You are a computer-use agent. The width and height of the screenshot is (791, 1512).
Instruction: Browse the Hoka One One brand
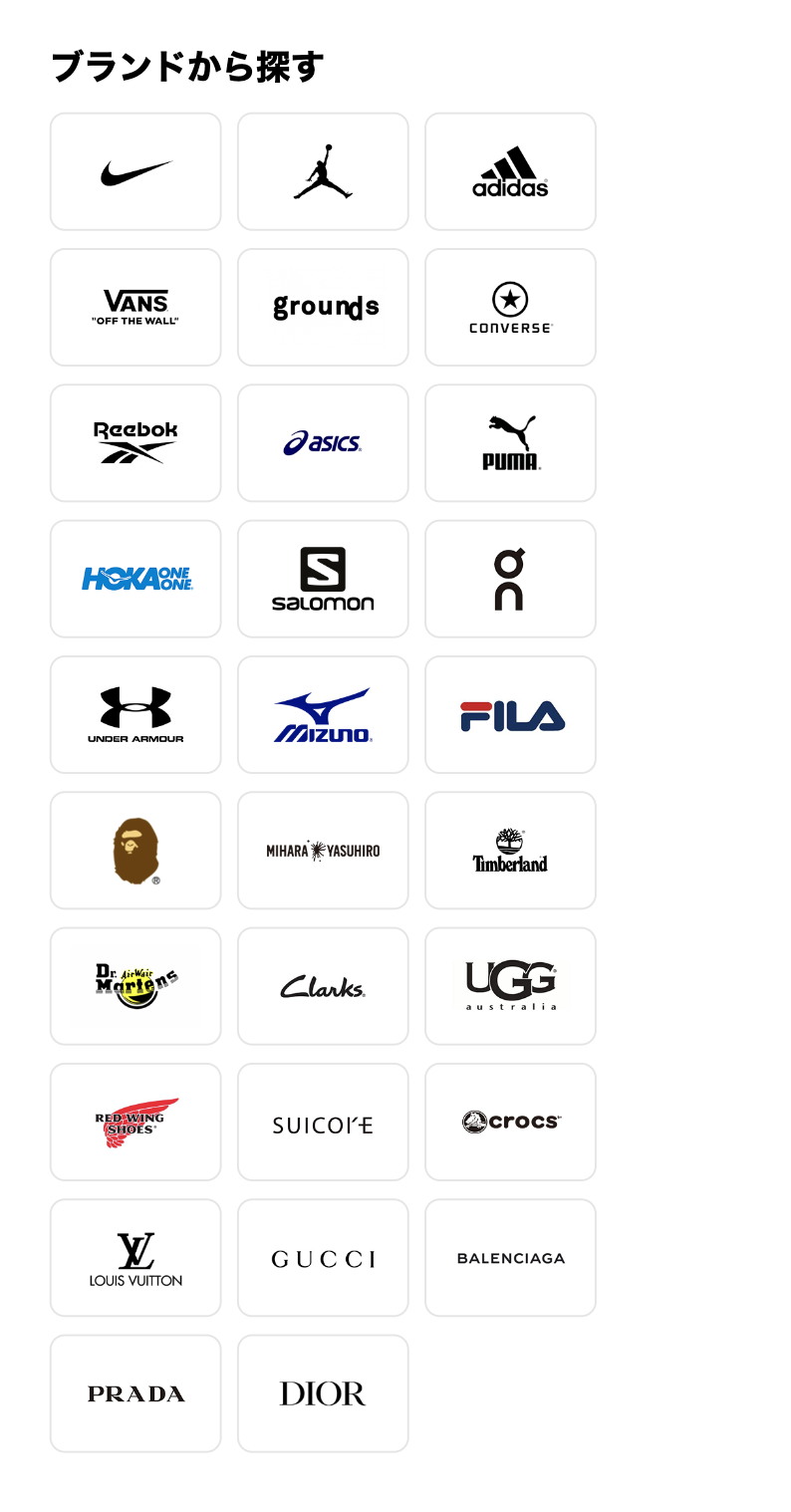tap(135, 579)
